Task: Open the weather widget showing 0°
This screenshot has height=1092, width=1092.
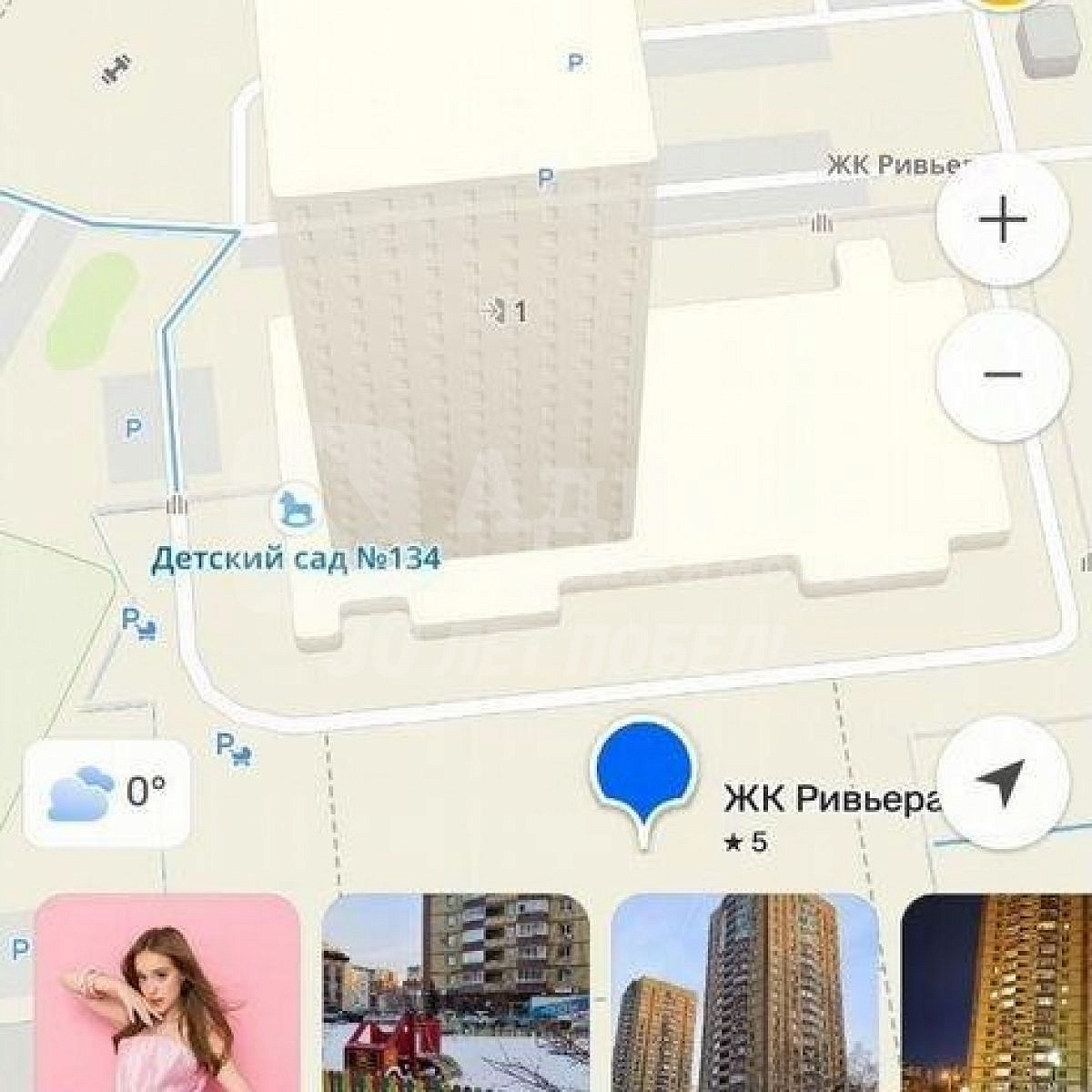Action: [107, 791]
